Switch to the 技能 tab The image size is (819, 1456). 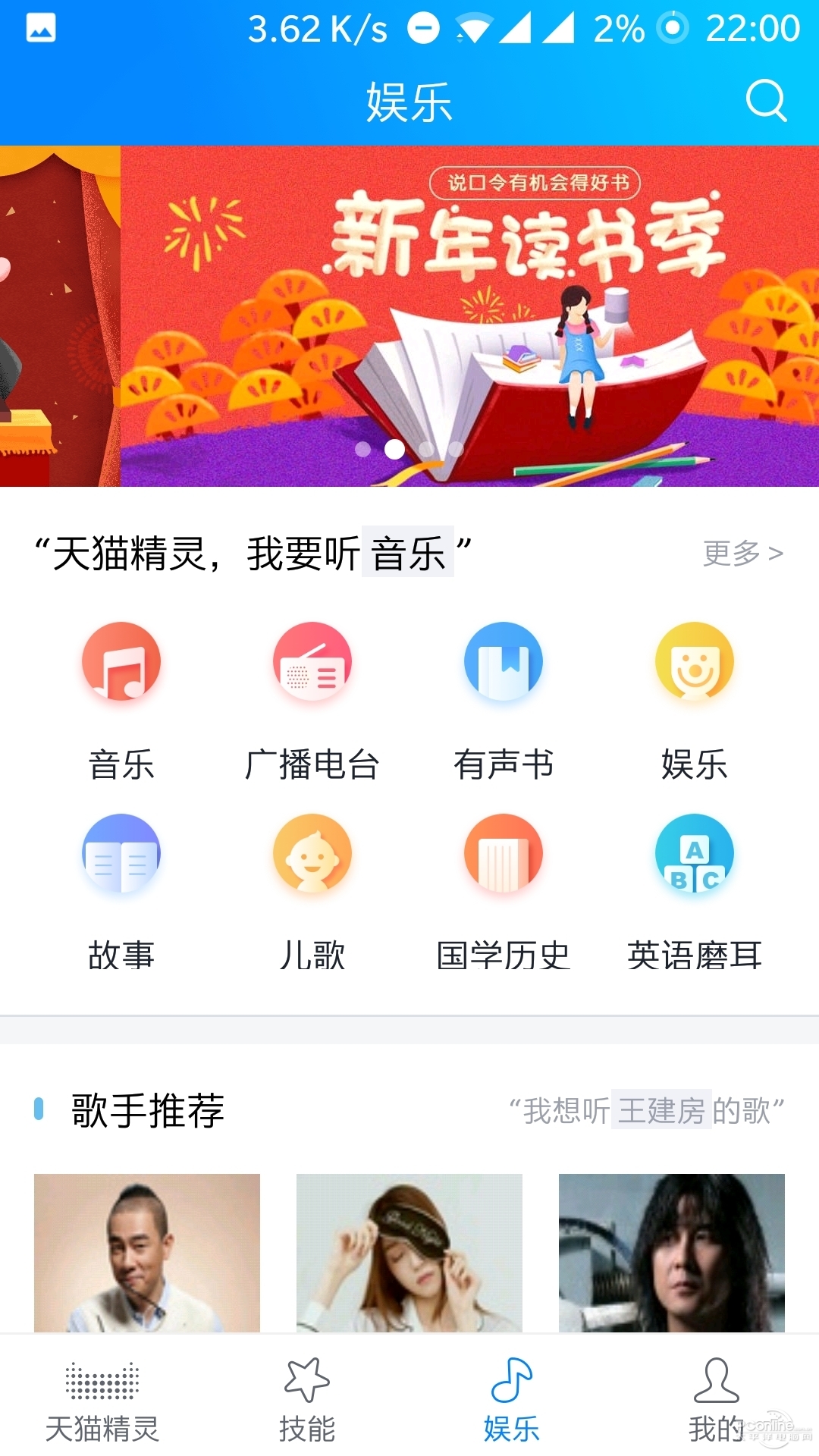(307, 1401)
